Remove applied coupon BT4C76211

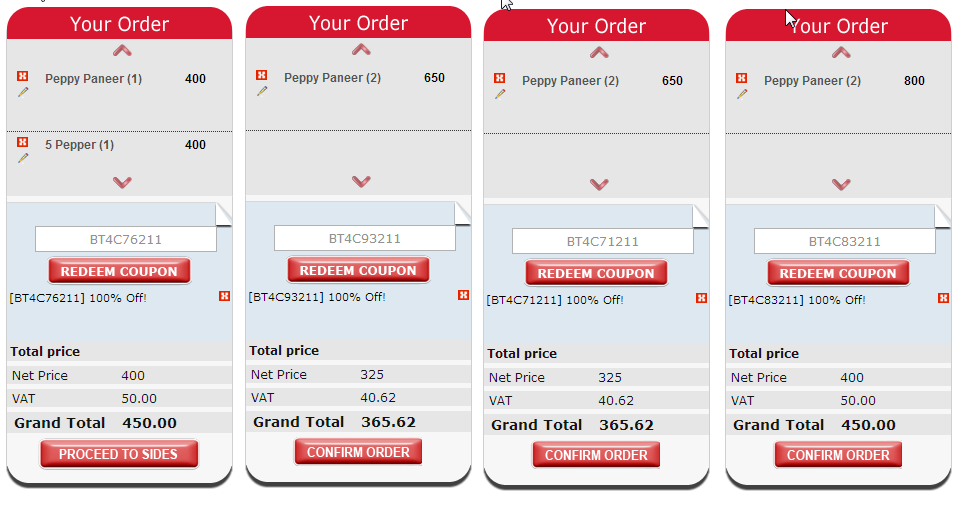(224, 296)
